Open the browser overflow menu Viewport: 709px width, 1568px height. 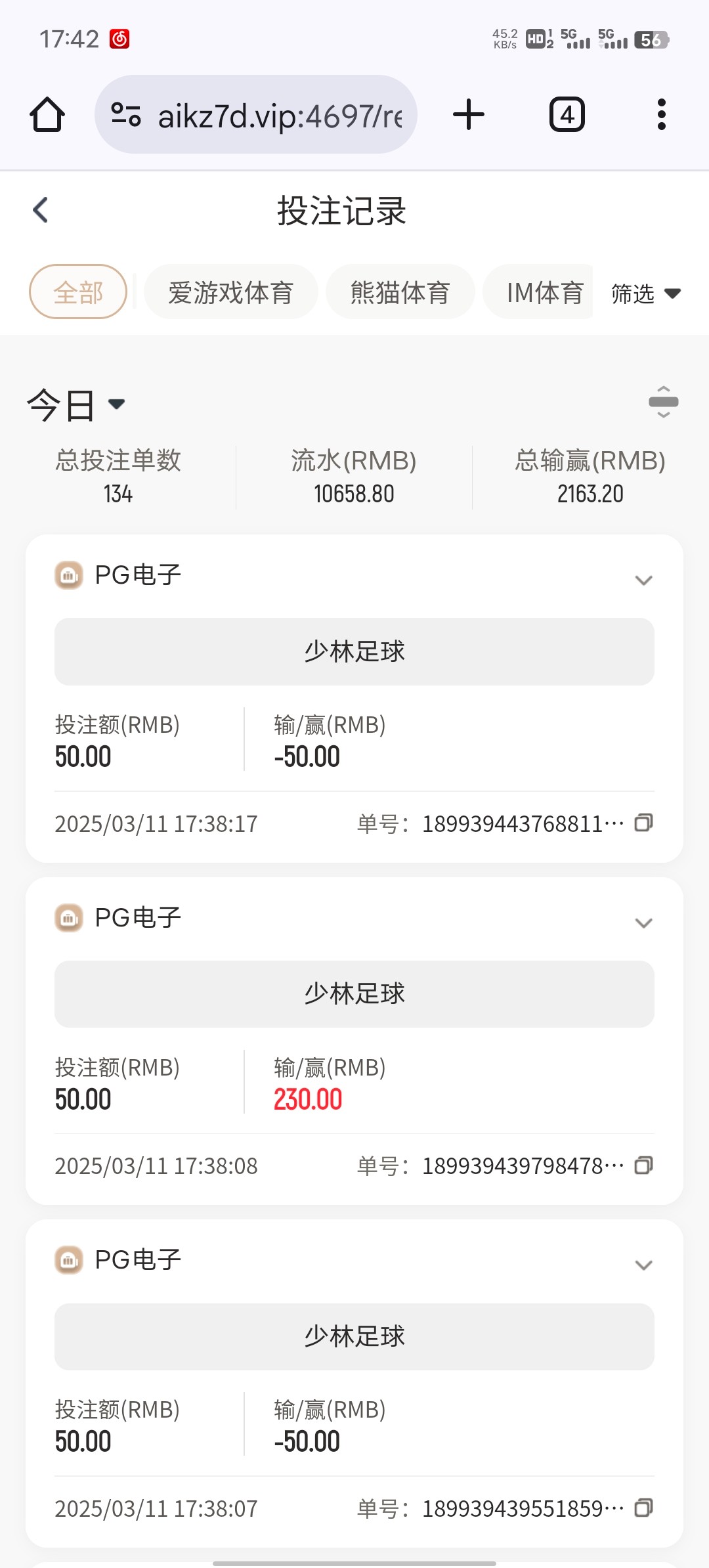(661, 115)
